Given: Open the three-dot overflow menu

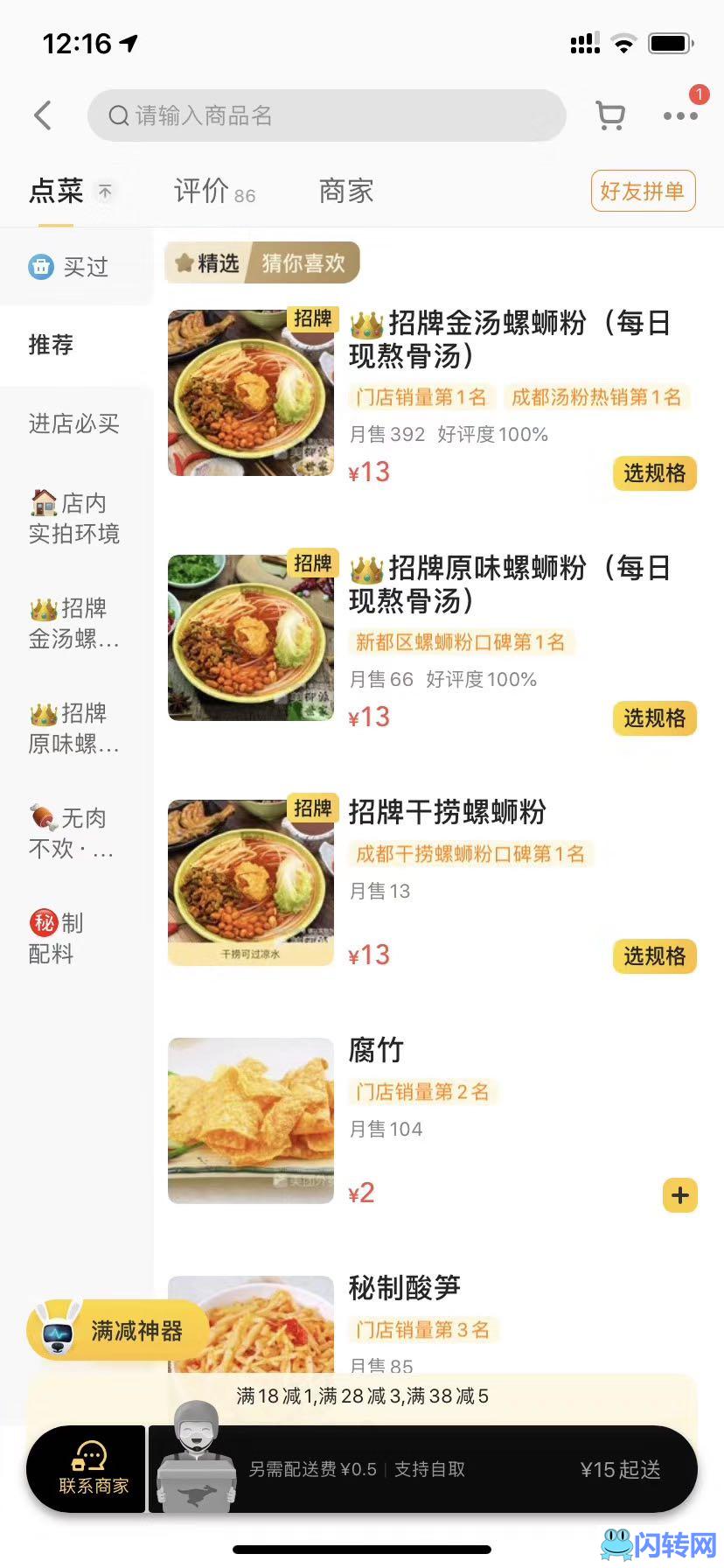Looking at the screenshot, I should [679, 115].
